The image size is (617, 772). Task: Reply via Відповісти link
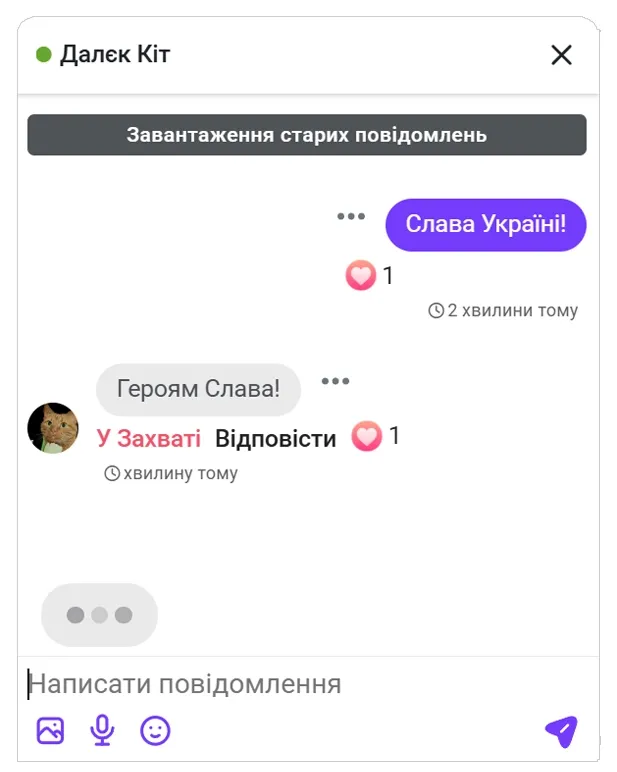coord(275,438)
